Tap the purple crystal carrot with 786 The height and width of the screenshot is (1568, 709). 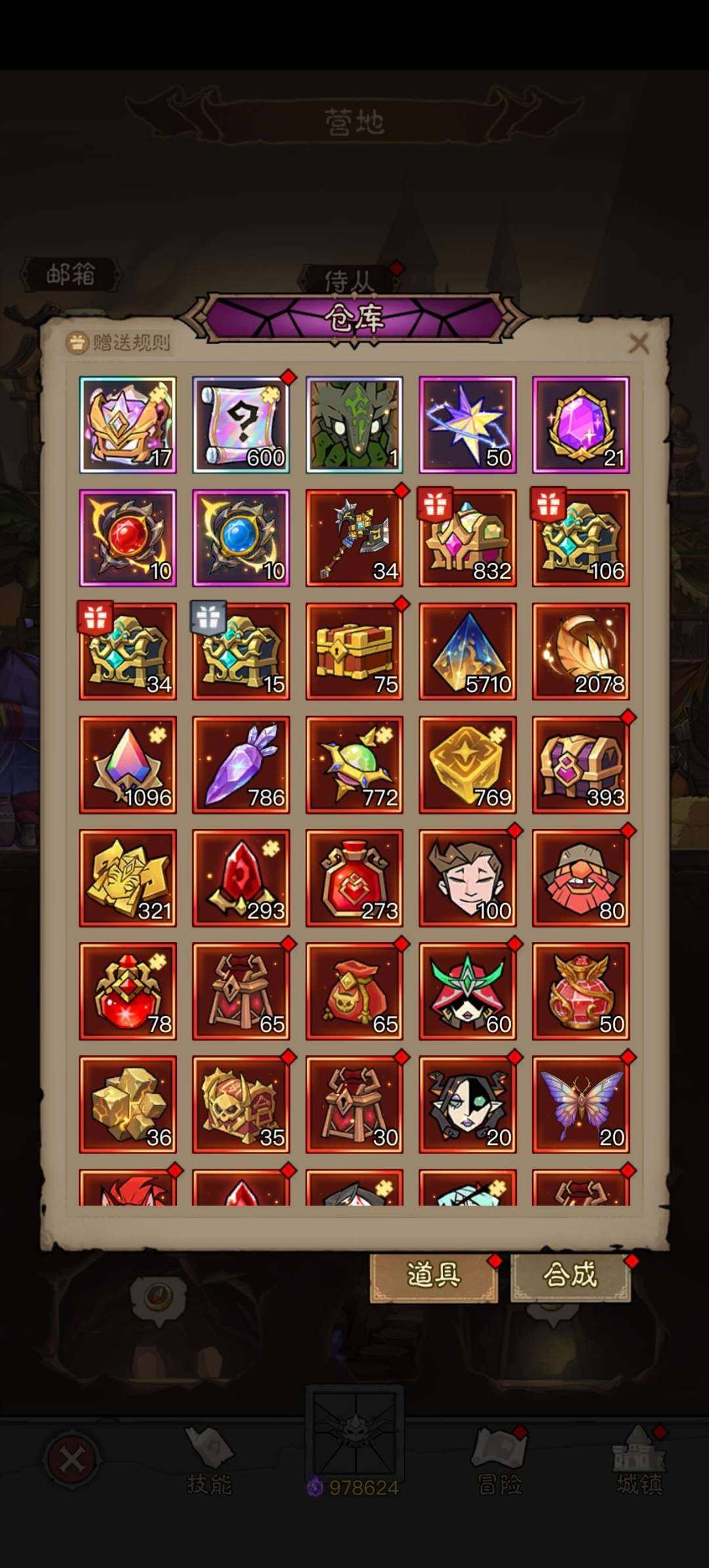(x=241, y=765)
